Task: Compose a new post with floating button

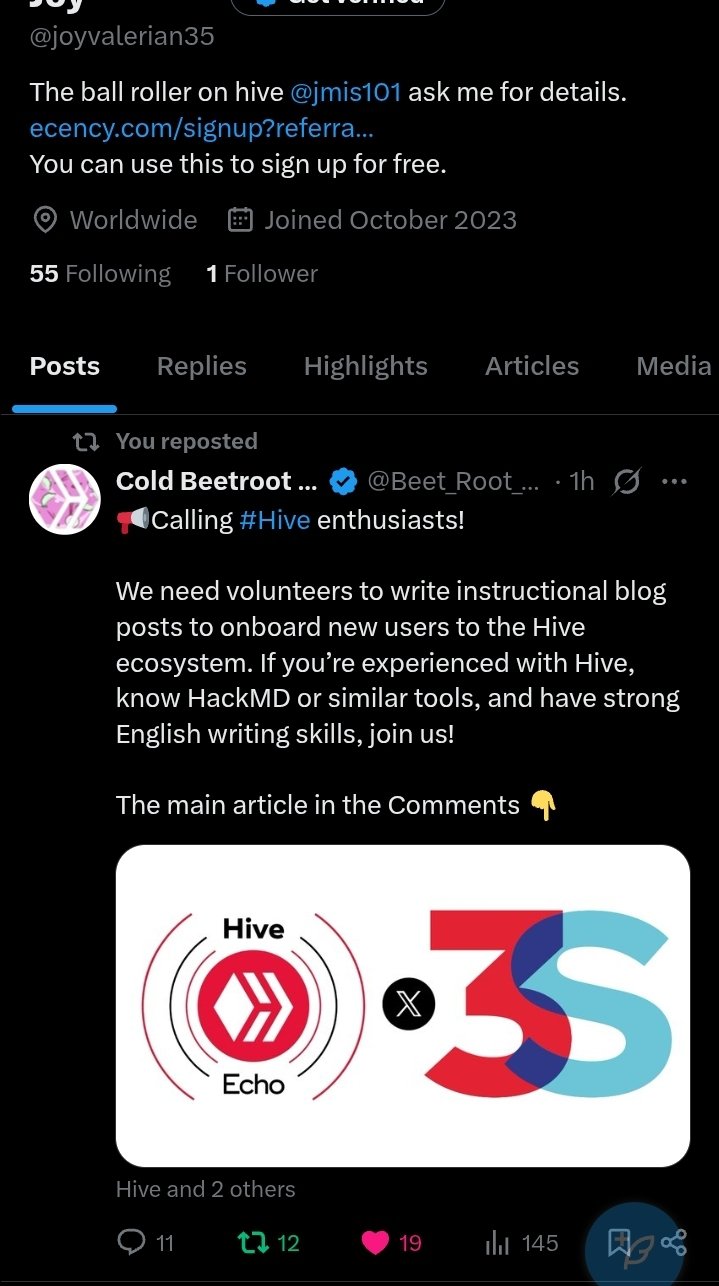Action: point(633,1244)
